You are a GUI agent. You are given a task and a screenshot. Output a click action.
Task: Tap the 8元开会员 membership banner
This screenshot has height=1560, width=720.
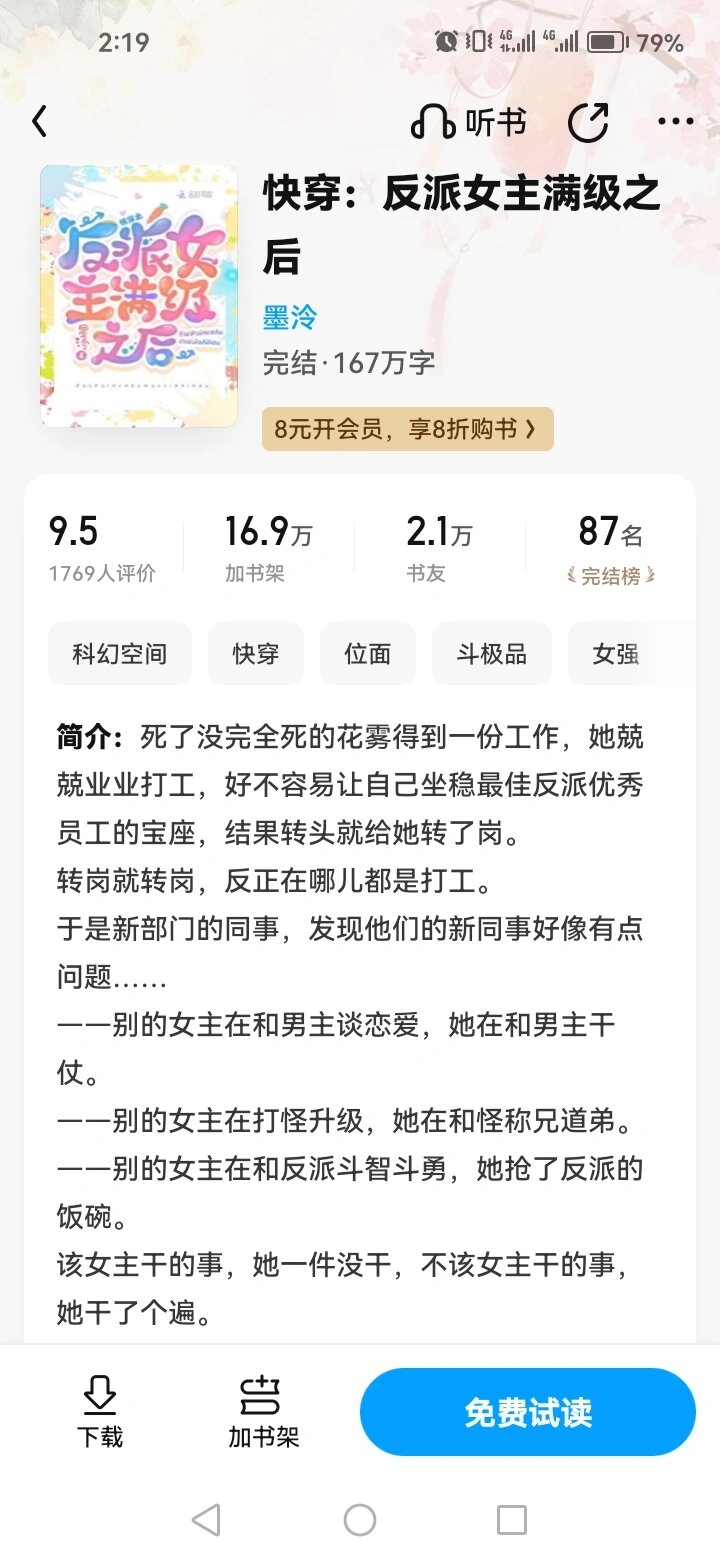coord(407,429)
